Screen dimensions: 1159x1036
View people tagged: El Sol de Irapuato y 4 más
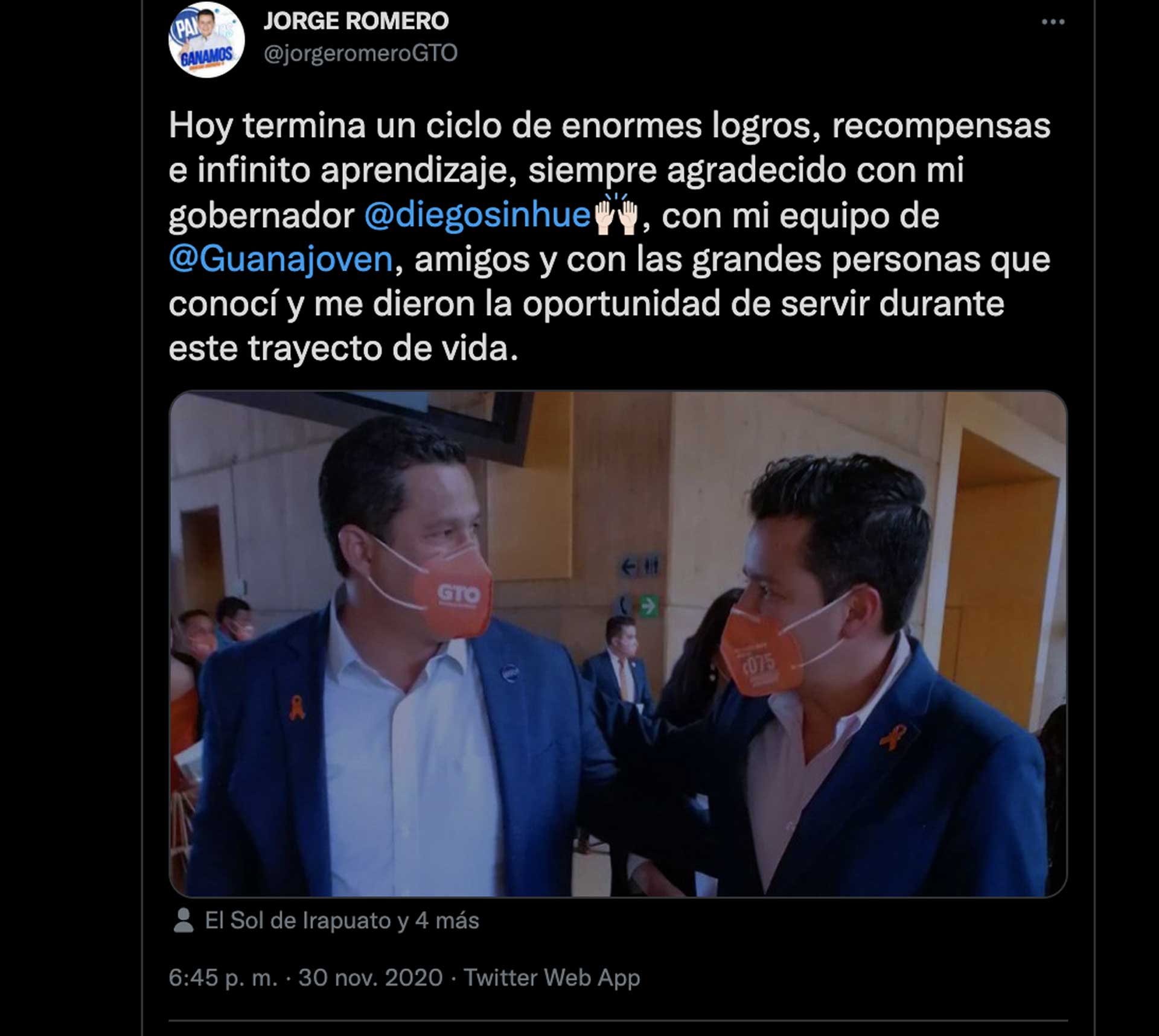point(341,921)
